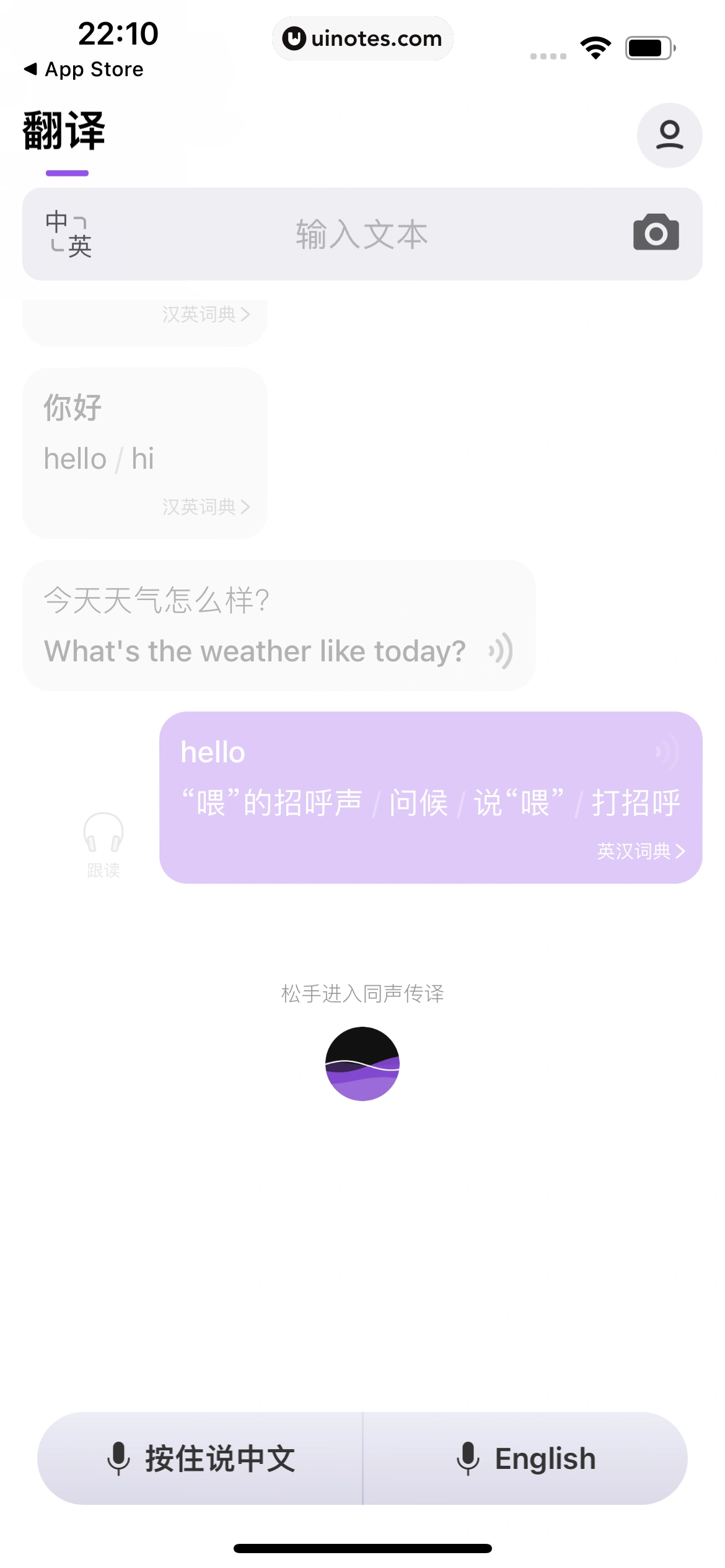Play audio for "What's the weather like today?"
This screenshot has height=1568, width=725.
coord(500,650)
